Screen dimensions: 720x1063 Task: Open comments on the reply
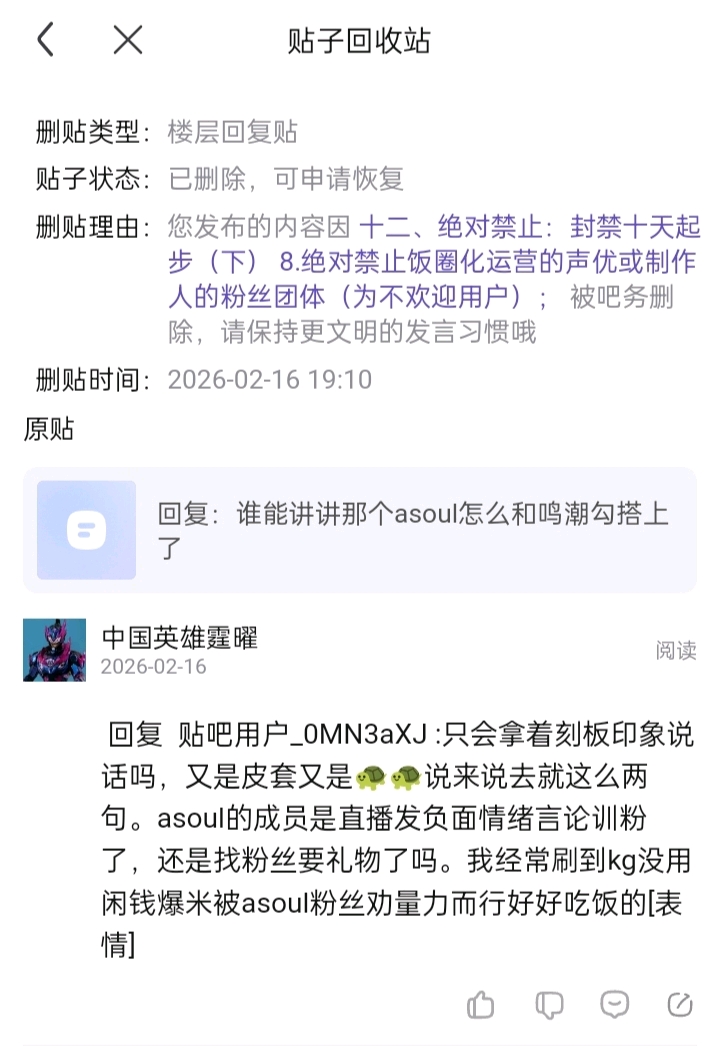(x=614, y=1004)
